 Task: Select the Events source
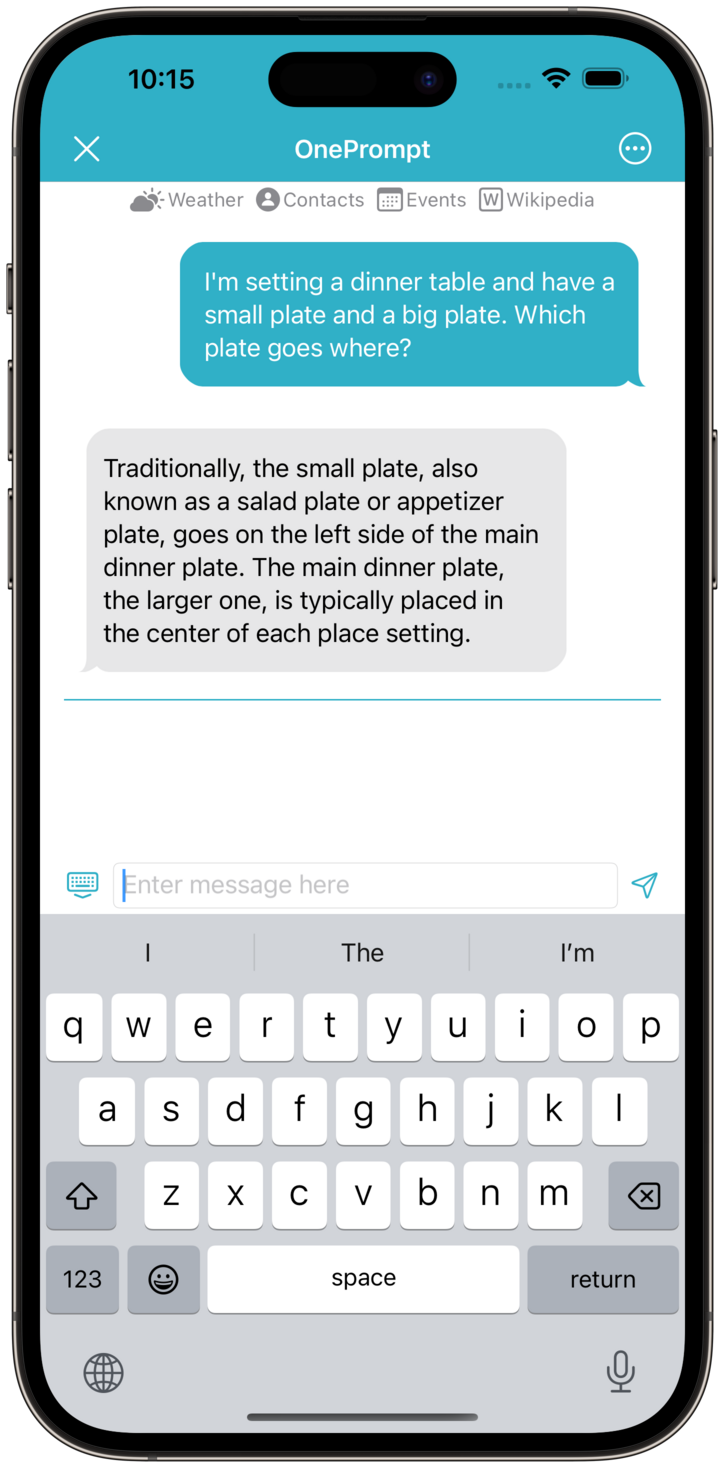(421, 200)
